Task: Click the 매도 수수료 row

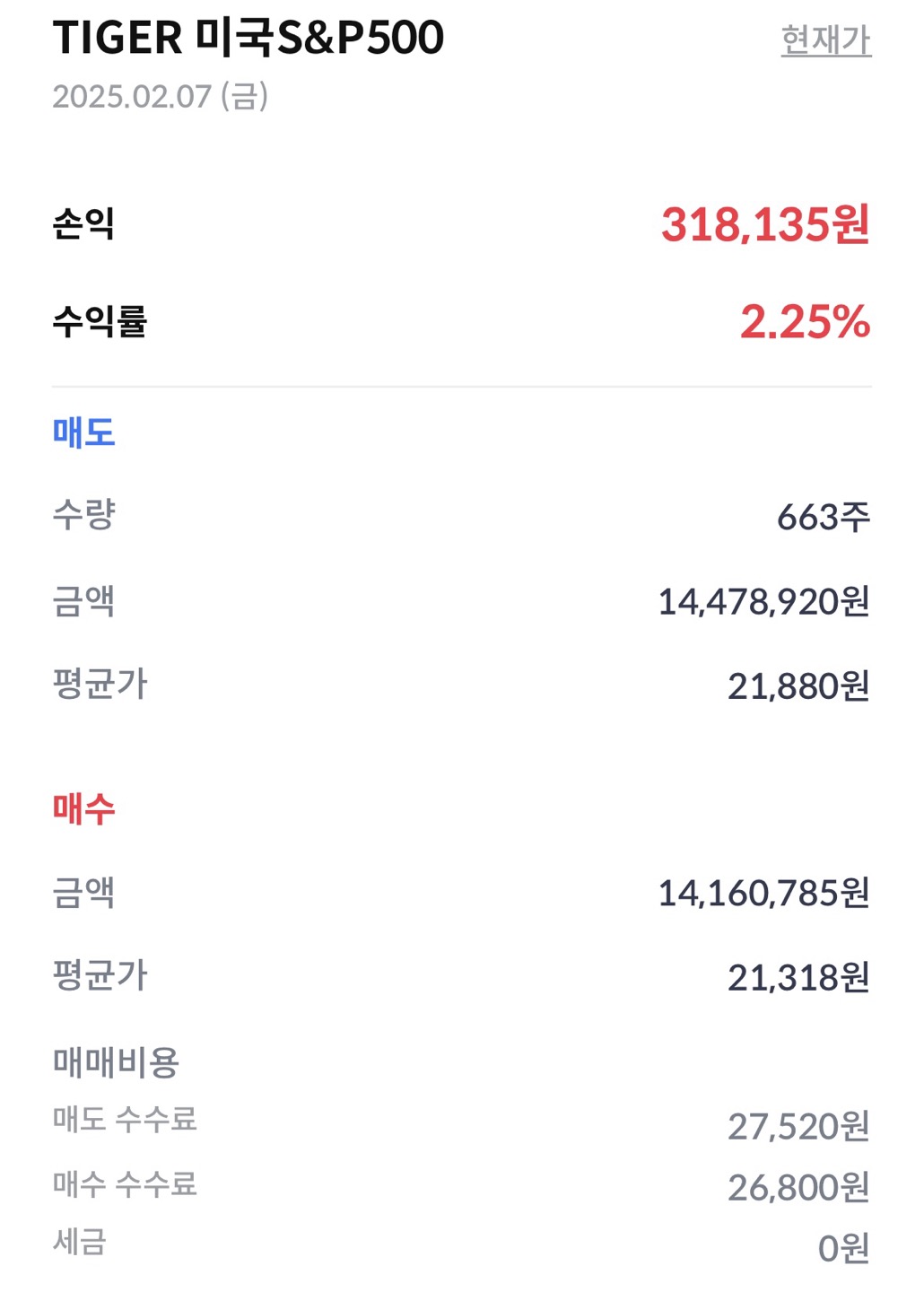Action: pyautogui.click(x=126, y=1121)
